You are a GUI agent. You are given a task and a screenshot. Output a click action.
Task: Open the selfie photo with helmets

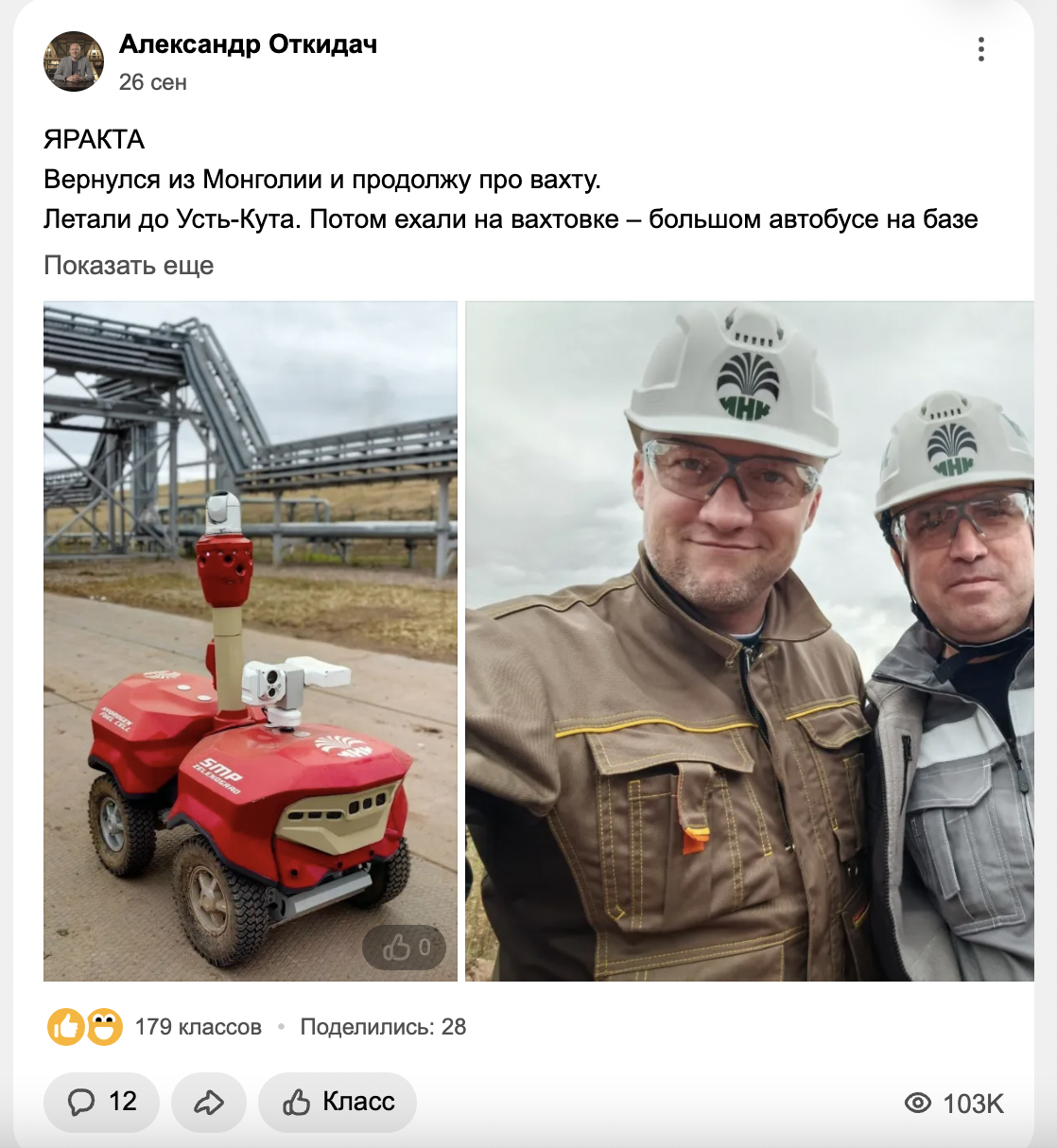[x=749, y=641]
